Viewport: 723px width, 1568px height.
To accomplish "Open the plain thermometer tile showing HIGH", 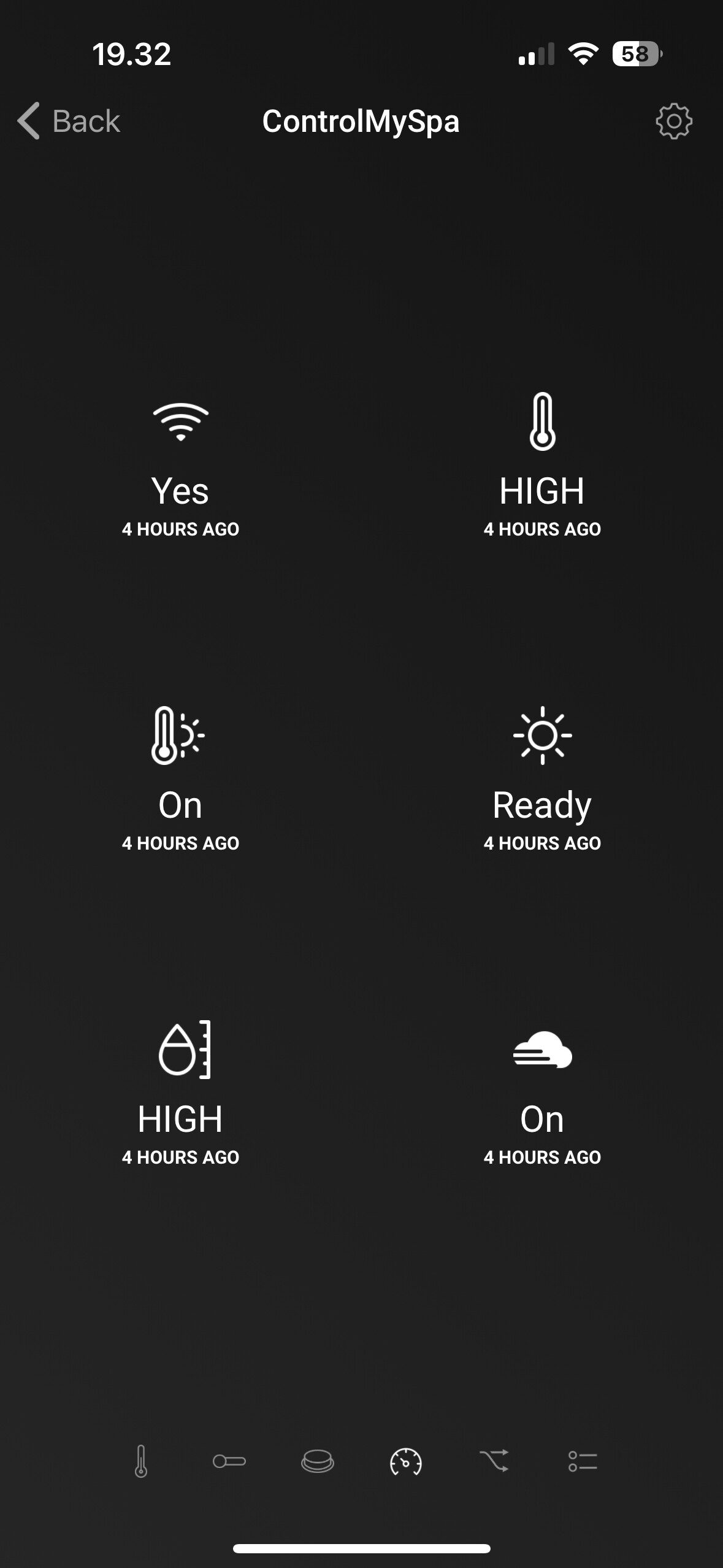I will (x=542, y=469).
